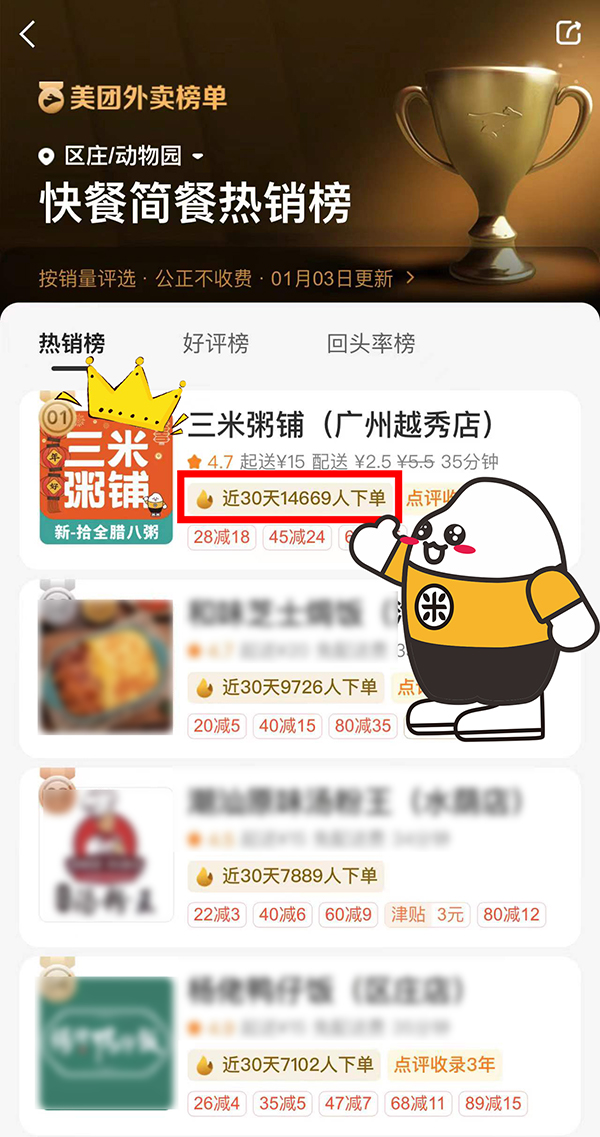Open the 区庄/动物园 location dropdown
The width and height of the screenshot is (600, 1137).
120,157
